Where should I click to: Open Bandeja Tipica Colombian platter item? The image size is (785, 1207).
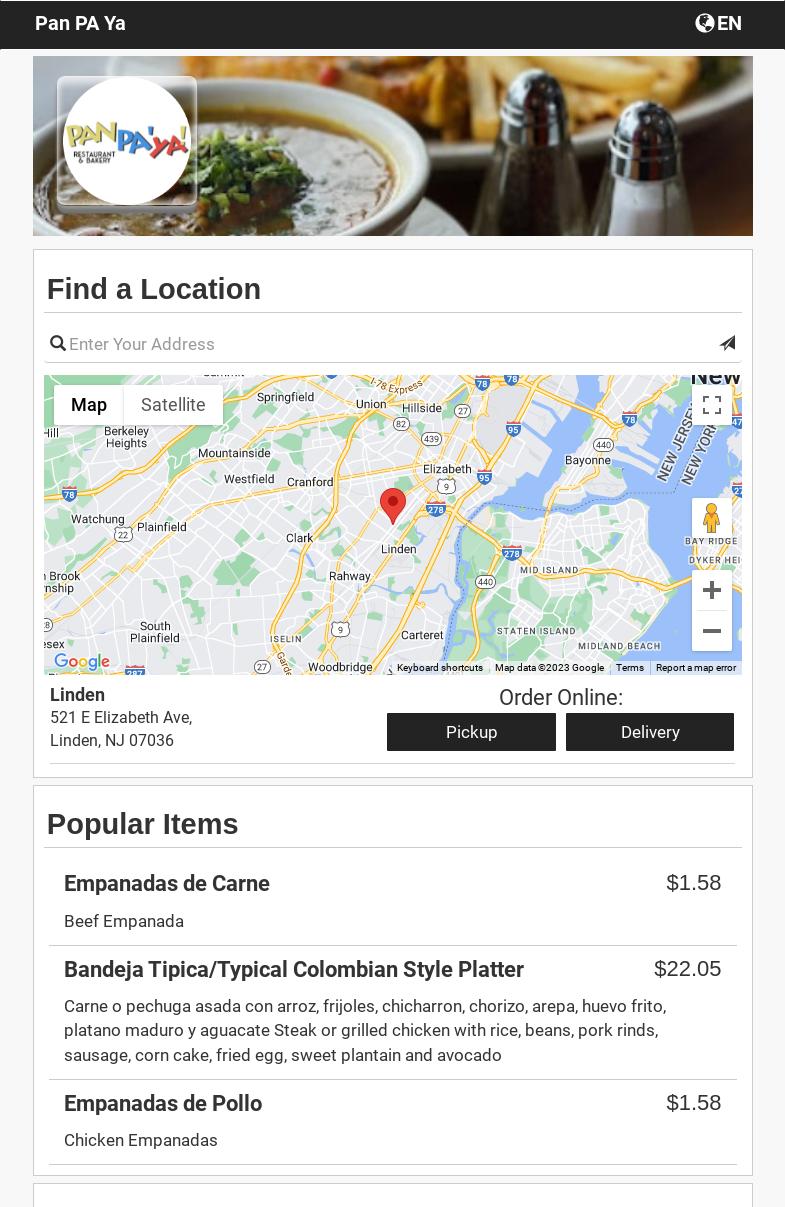click(293, 970)
